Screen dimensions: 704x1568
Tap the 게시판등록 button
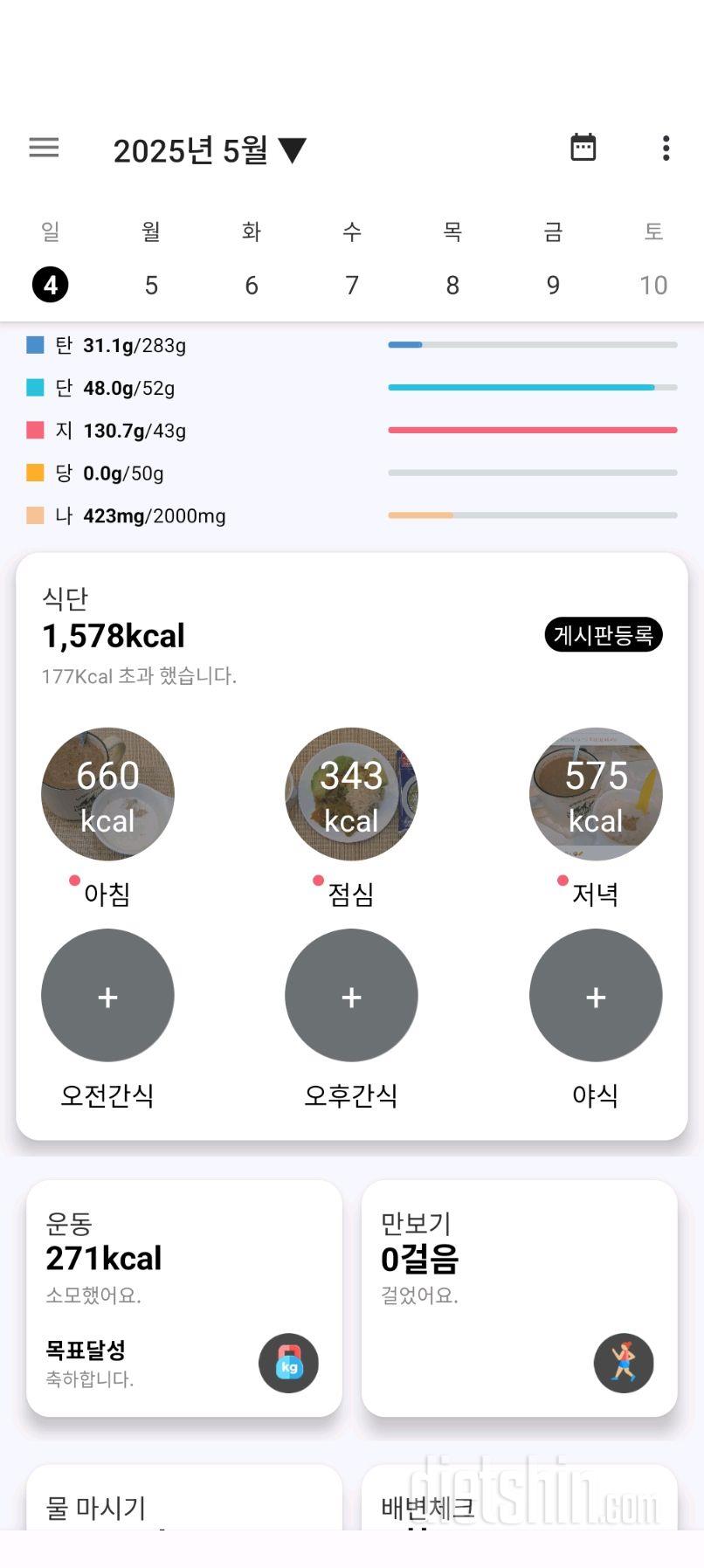[603, 635]
